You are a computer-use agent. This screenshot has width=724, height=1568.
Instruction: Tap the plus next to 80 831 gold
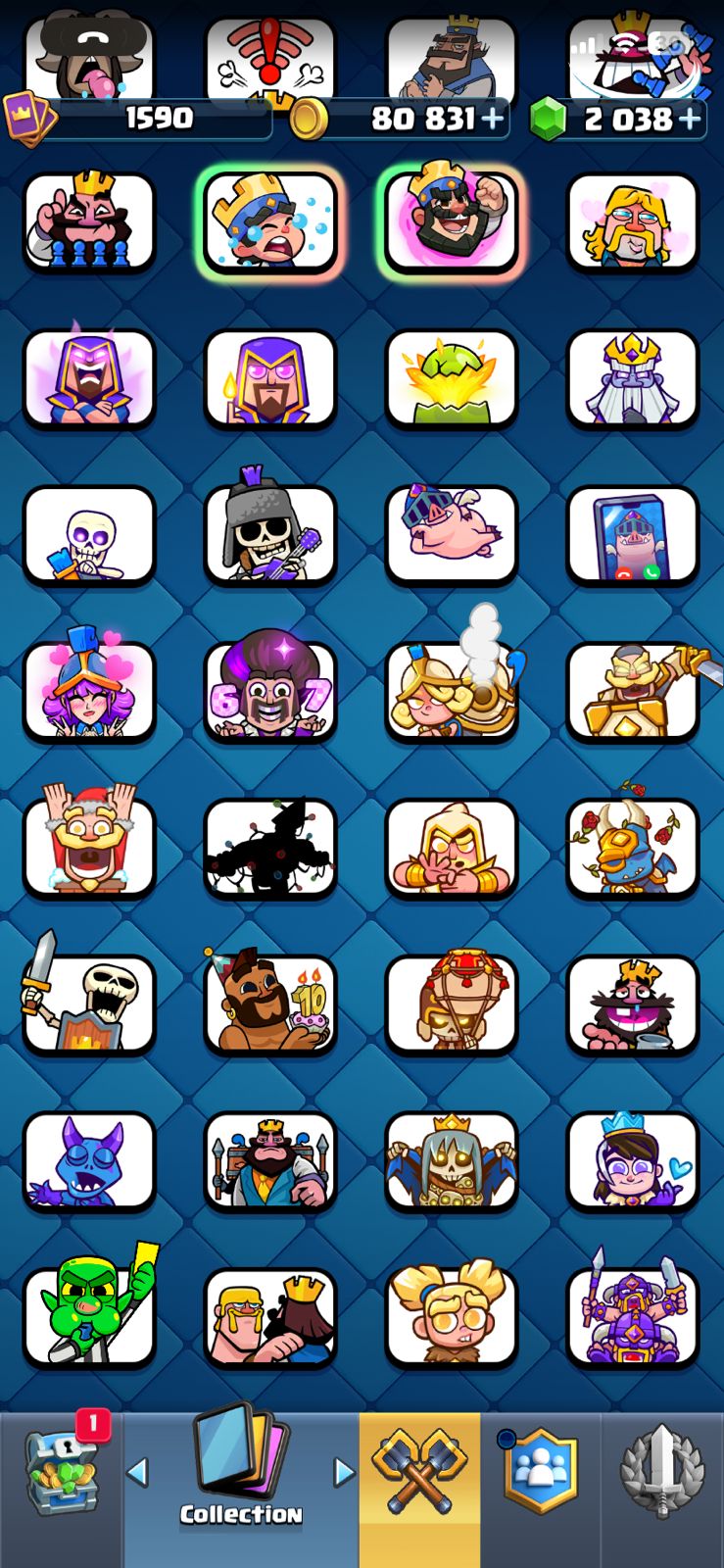tap(493, 120)
